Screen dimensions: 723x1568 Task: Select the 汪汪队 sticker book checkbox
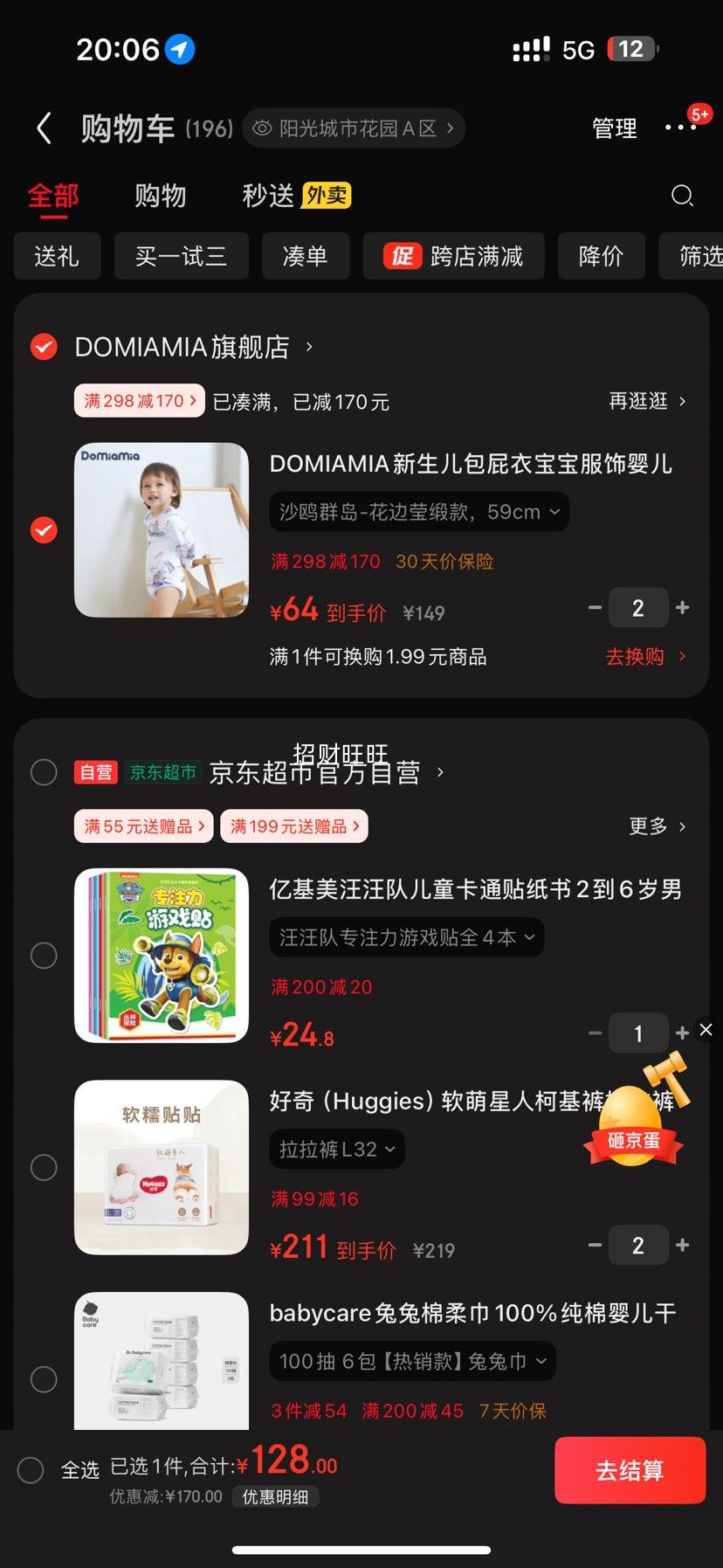click(44, 956)
